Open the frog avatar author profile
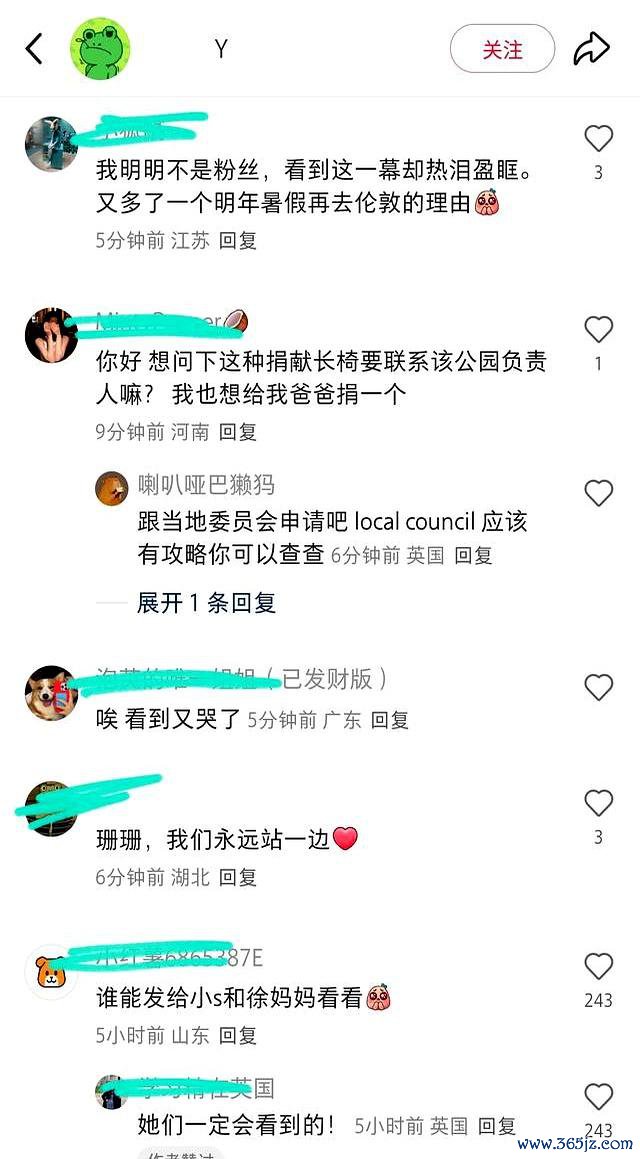Viewport: 640px width, 1159px height. [x=100, y=49]
